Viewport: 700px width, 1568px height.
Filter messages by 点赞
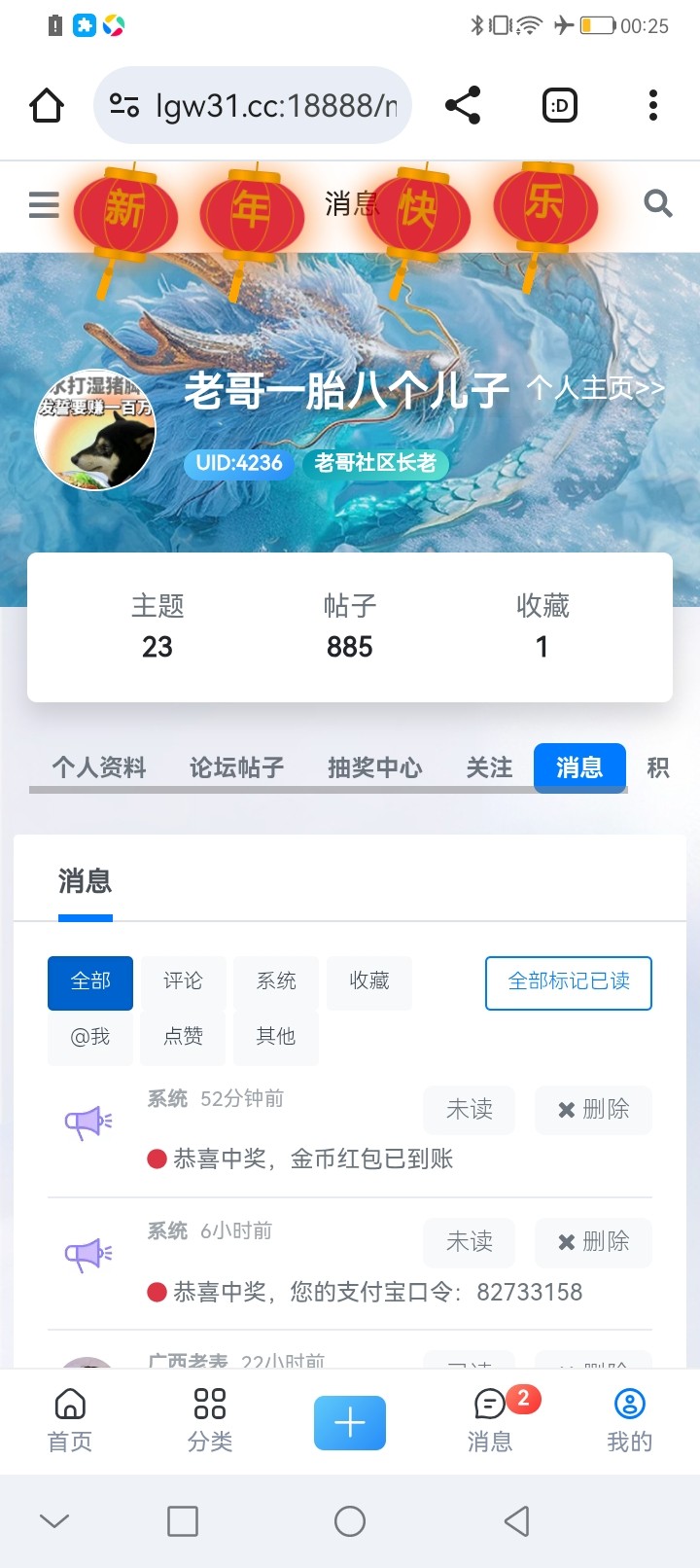(183, 1037)
